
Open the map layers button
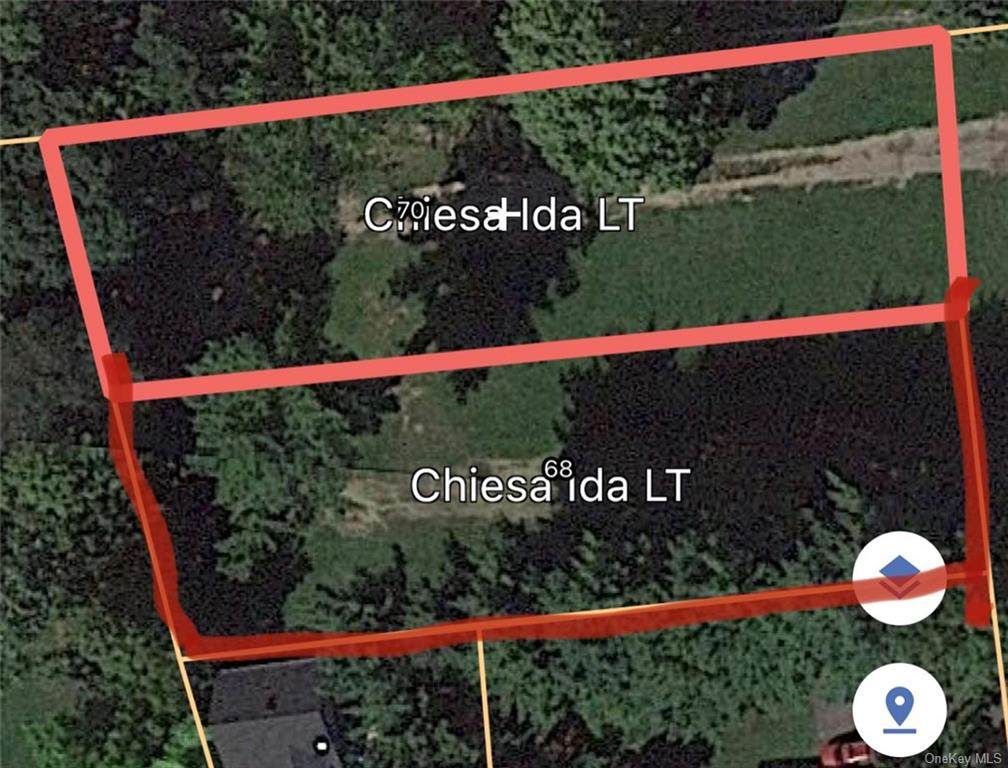coord(899,578)
